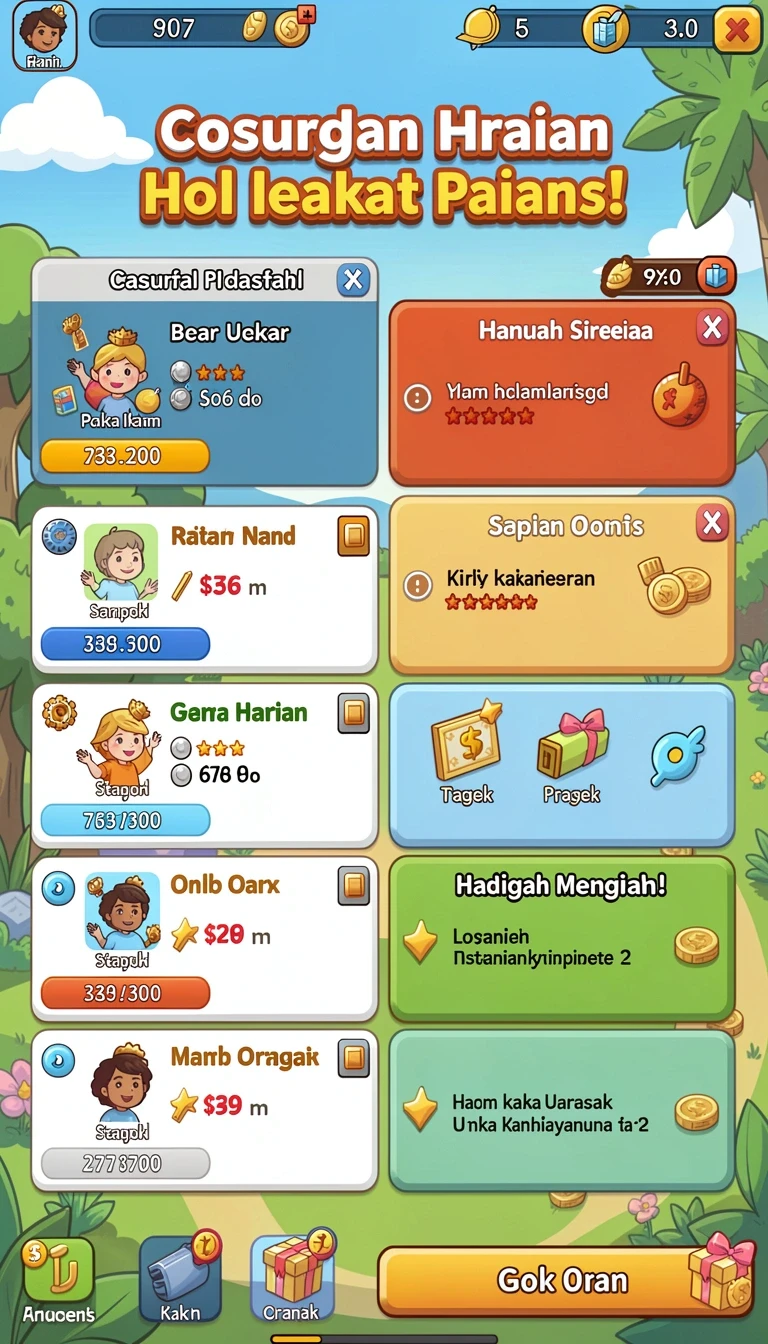Tap the 733.200 button under Bear Uckar
The image size is (768, 1344).
tap(125, 456)
